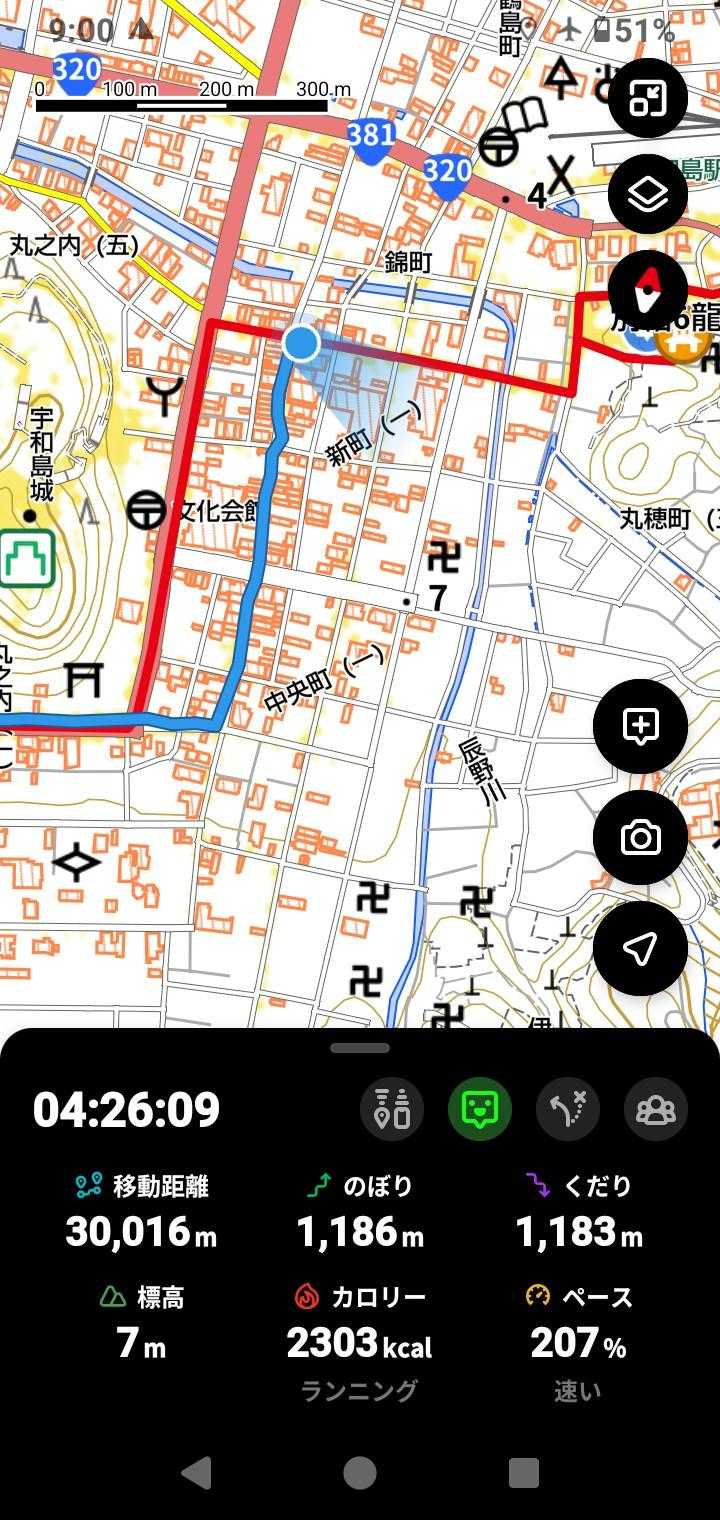The height and width of the screenshot is (1520, 720).
Task: Toggle the green smiley face icon
Action: pyautogui.click(x=480, y=1109)
